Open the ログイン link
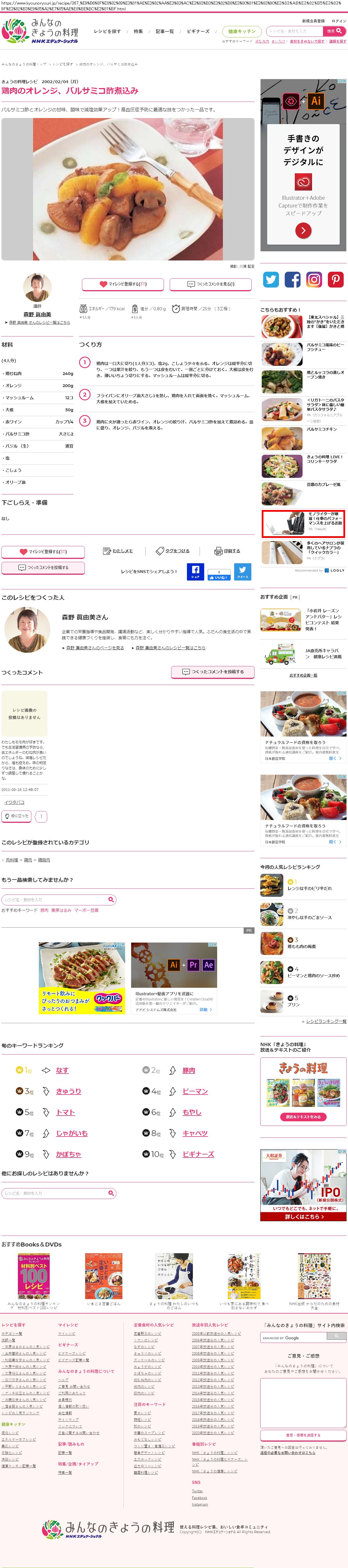348x1568 pixels. click(x=339, y=21)
